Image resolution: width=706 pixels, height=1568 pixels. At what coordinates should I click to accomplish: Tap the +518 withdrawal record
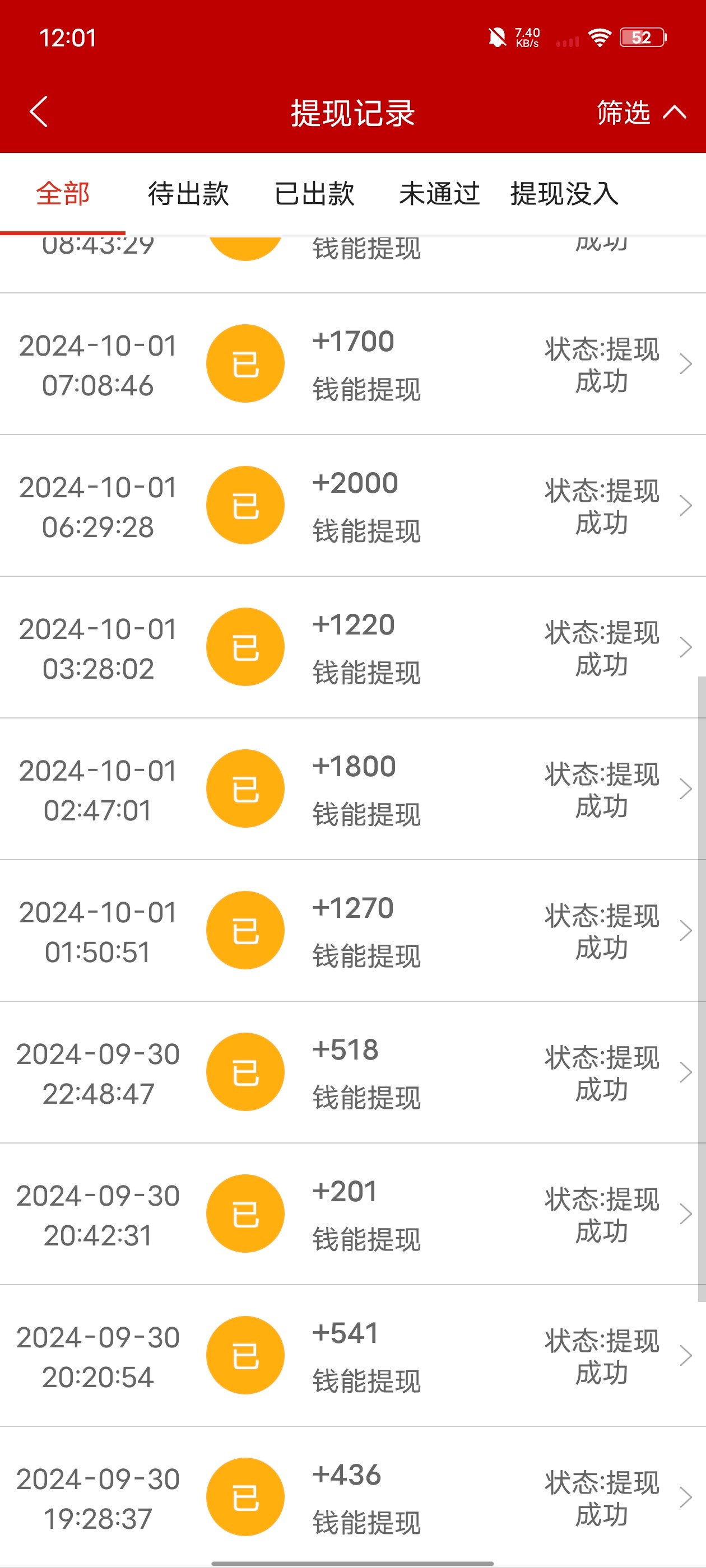[x=354, y=1072]
